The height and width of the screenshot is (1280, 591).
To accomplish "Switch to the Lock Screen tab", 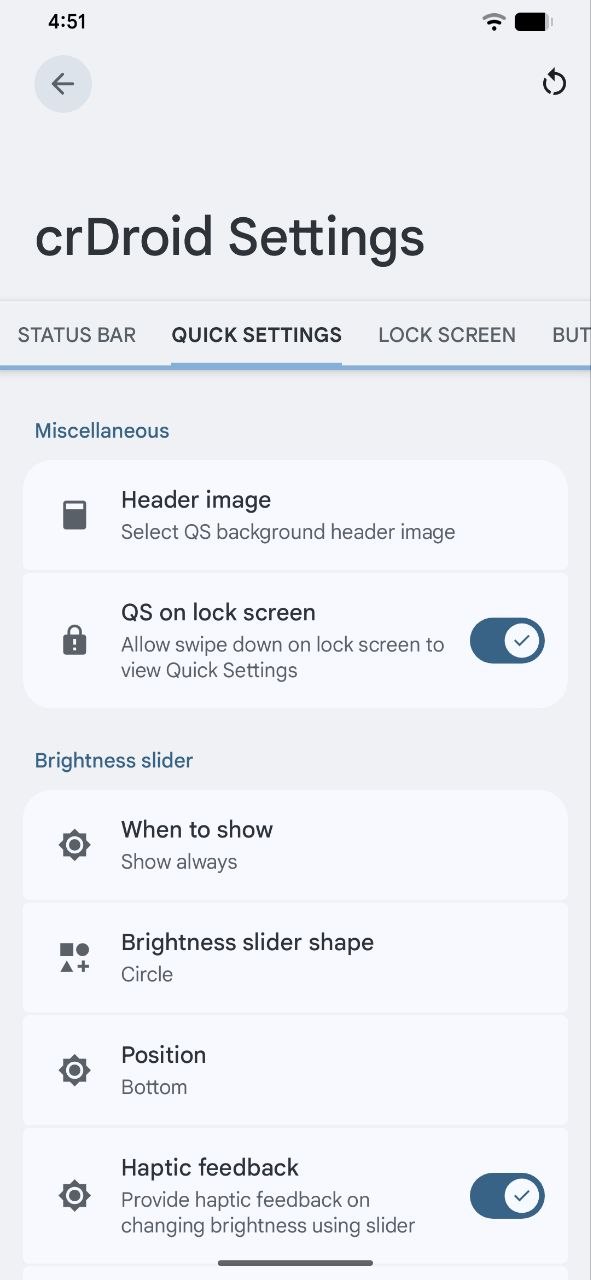I will coord(447,335).
